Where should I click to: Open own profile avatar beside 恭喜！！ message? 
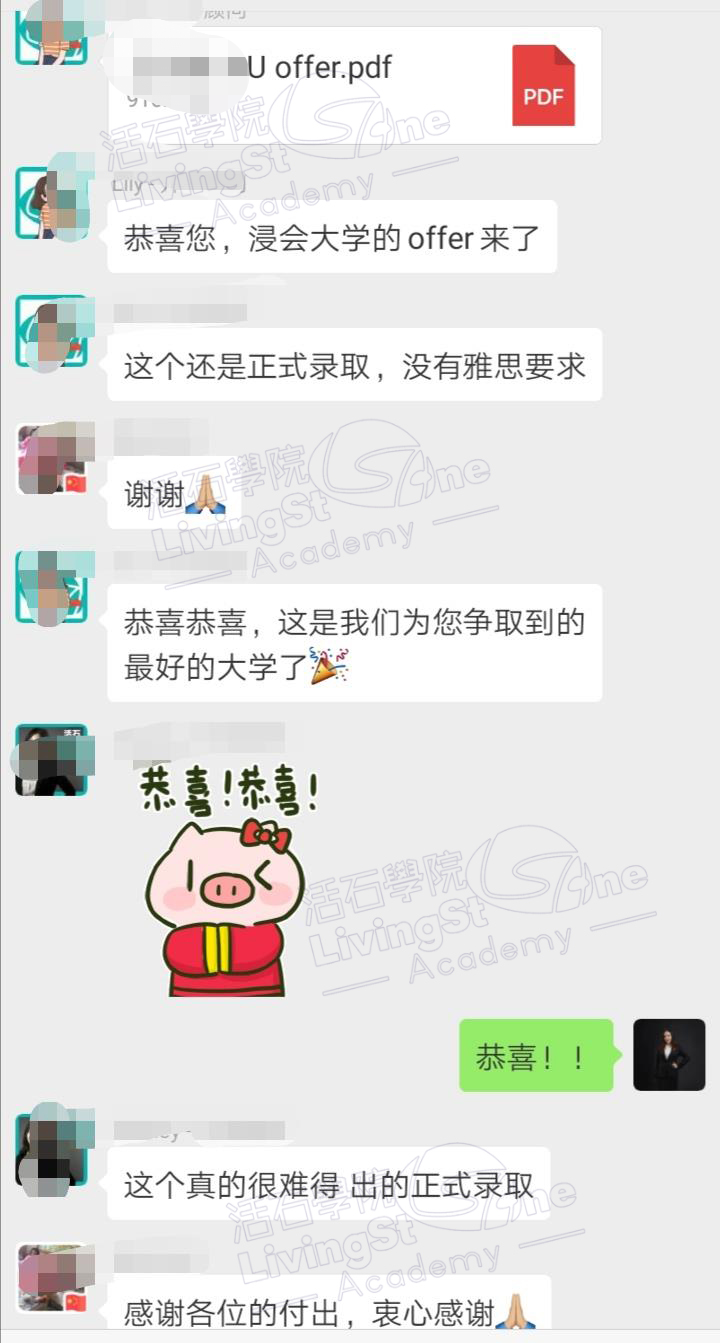click(669, 1055)
